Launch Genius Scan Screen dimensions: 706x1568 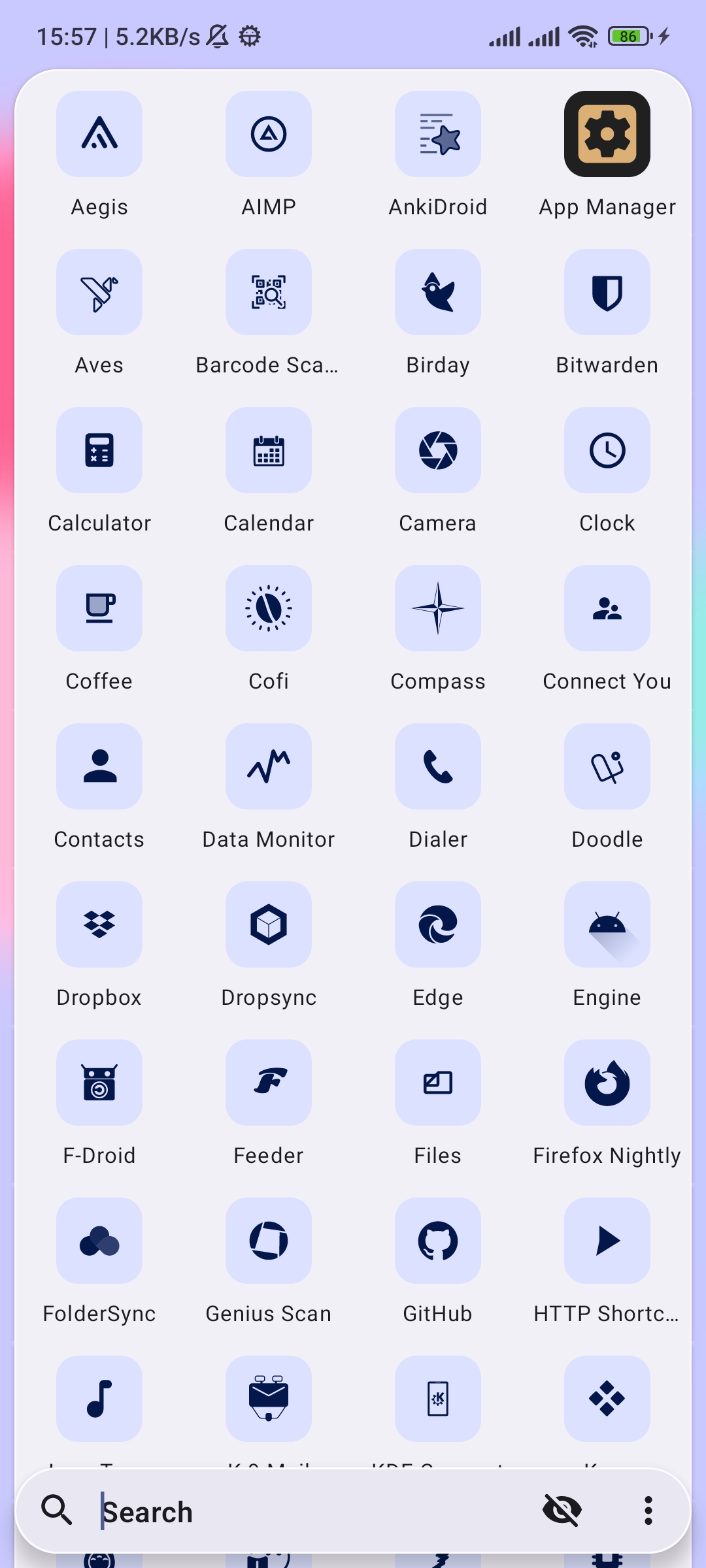pos(268,1241)
